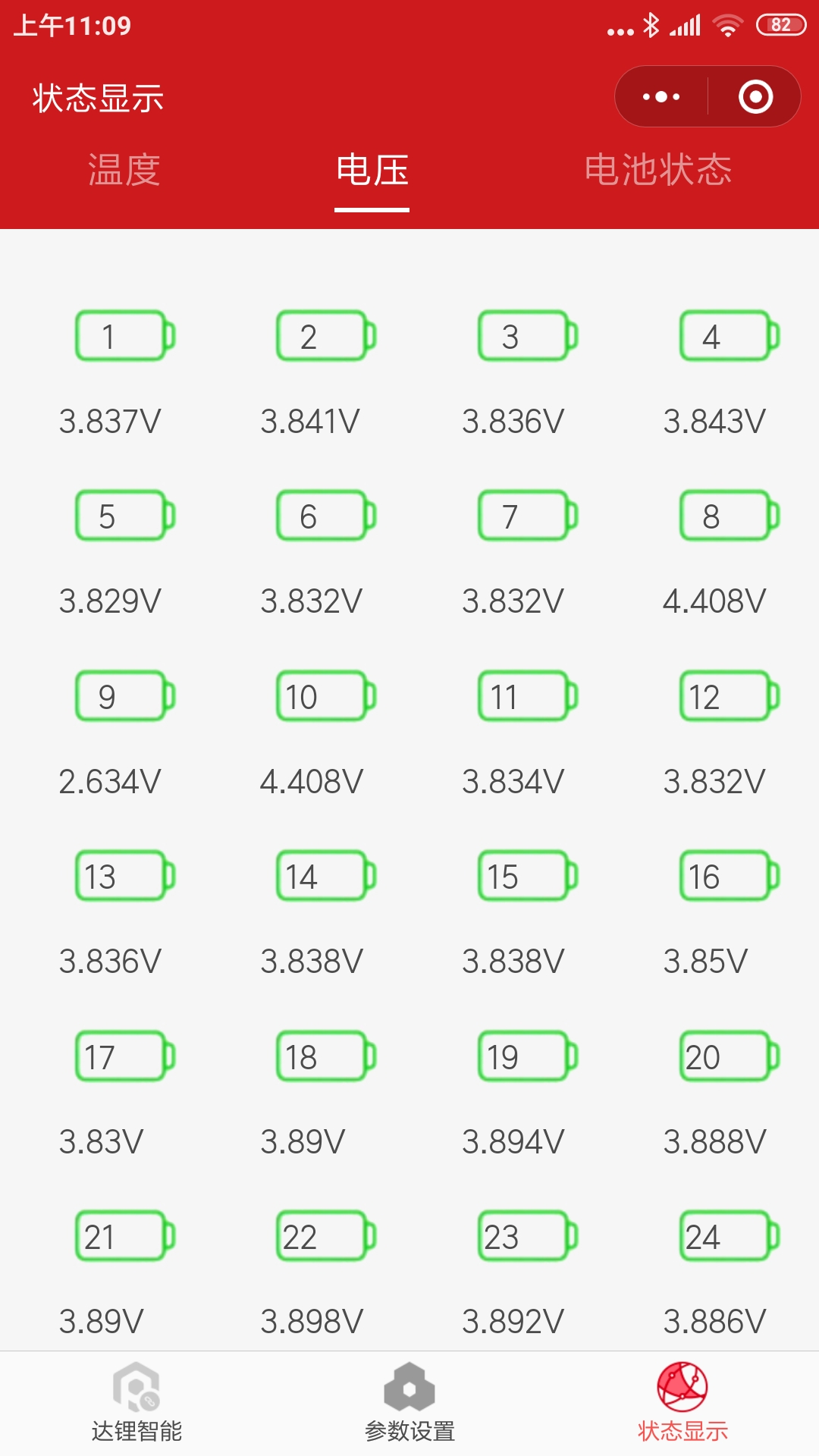This screenshot has width=819, height=1456.
Task: Select the 电压 tab
Action: (372, 170)
